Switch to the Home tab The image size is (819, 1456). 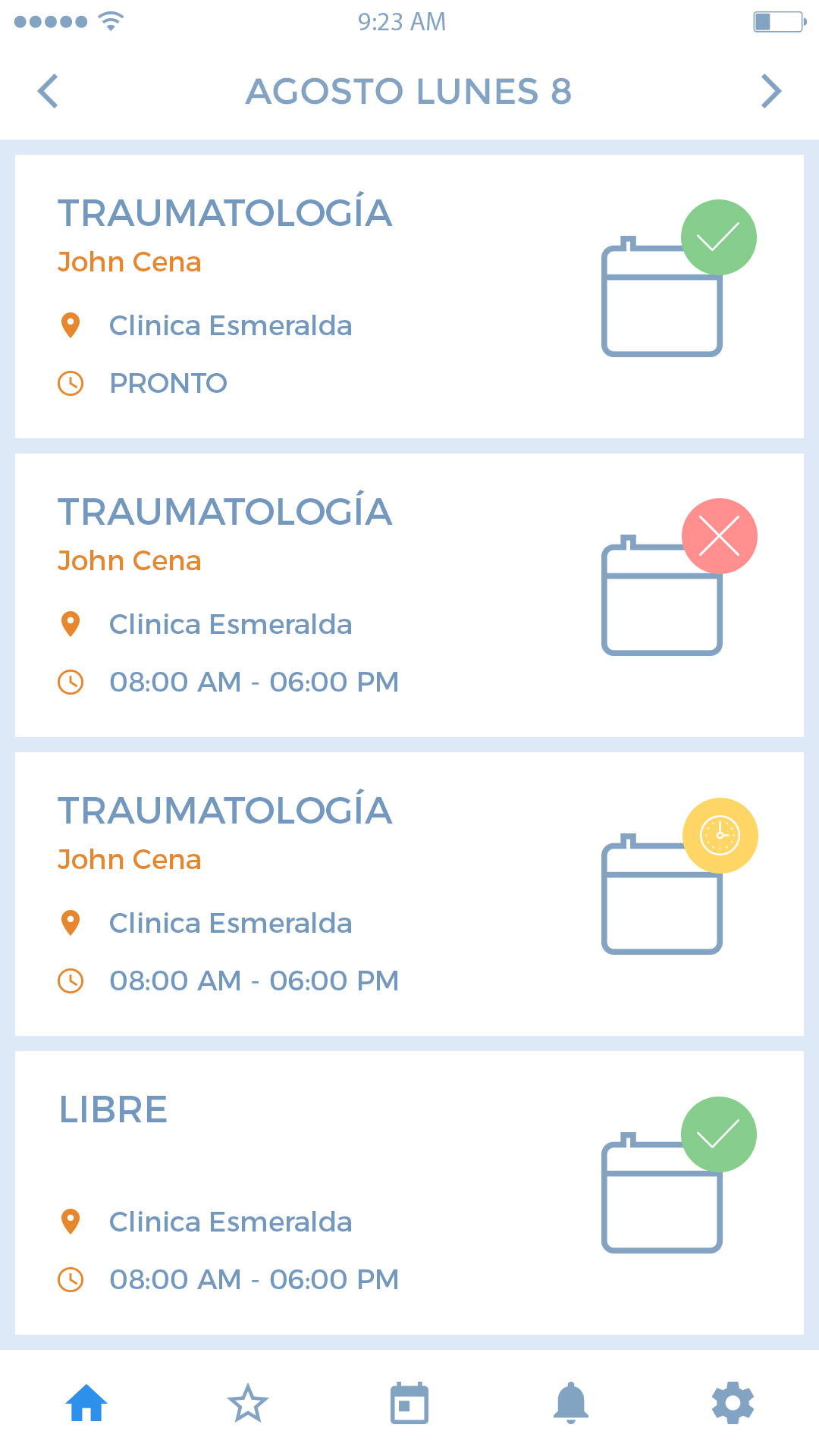pyautogui.click(x=86, y=1403)
